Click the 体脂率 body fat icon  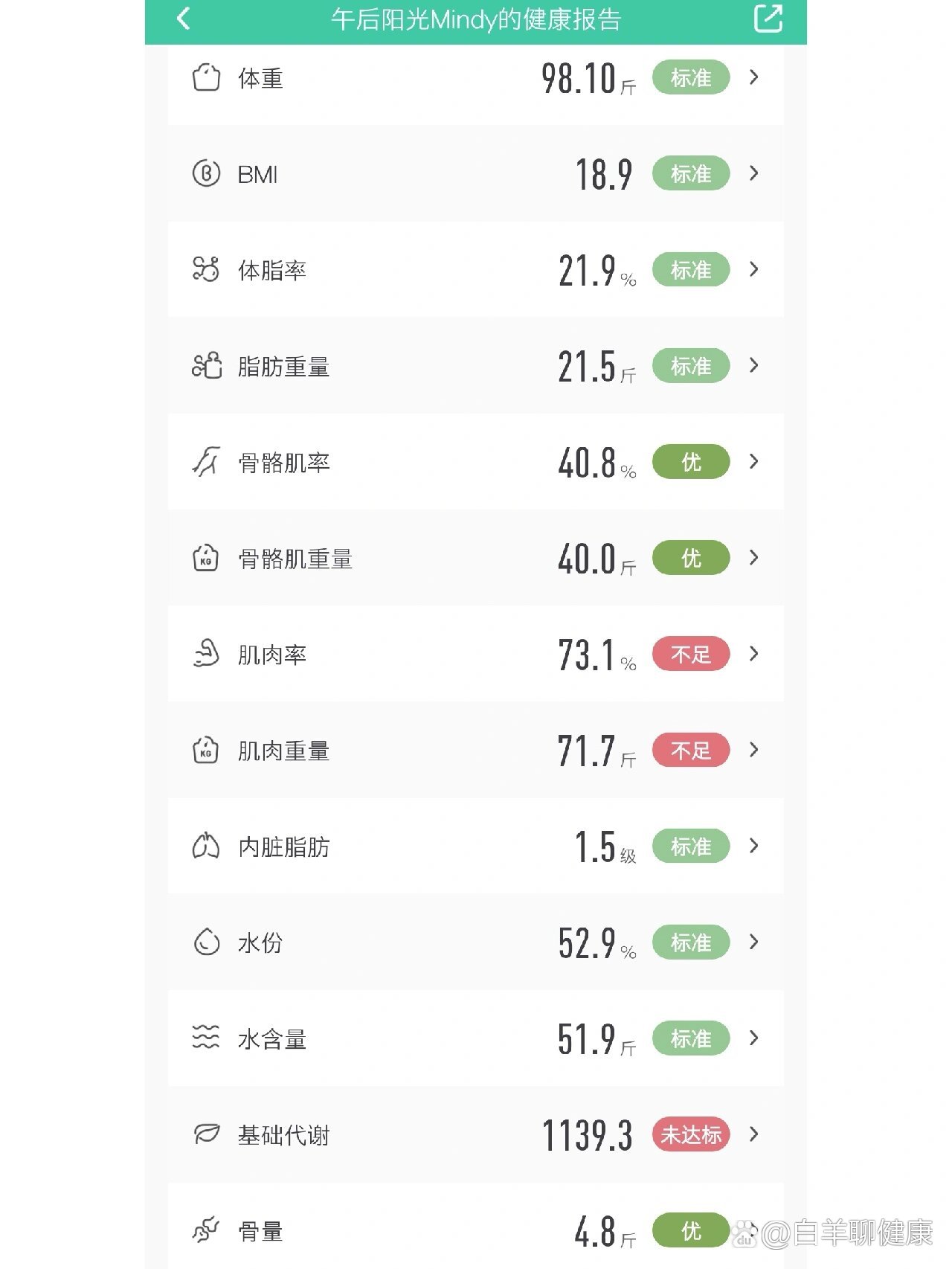pyautogui.click(x=207, y=269)
